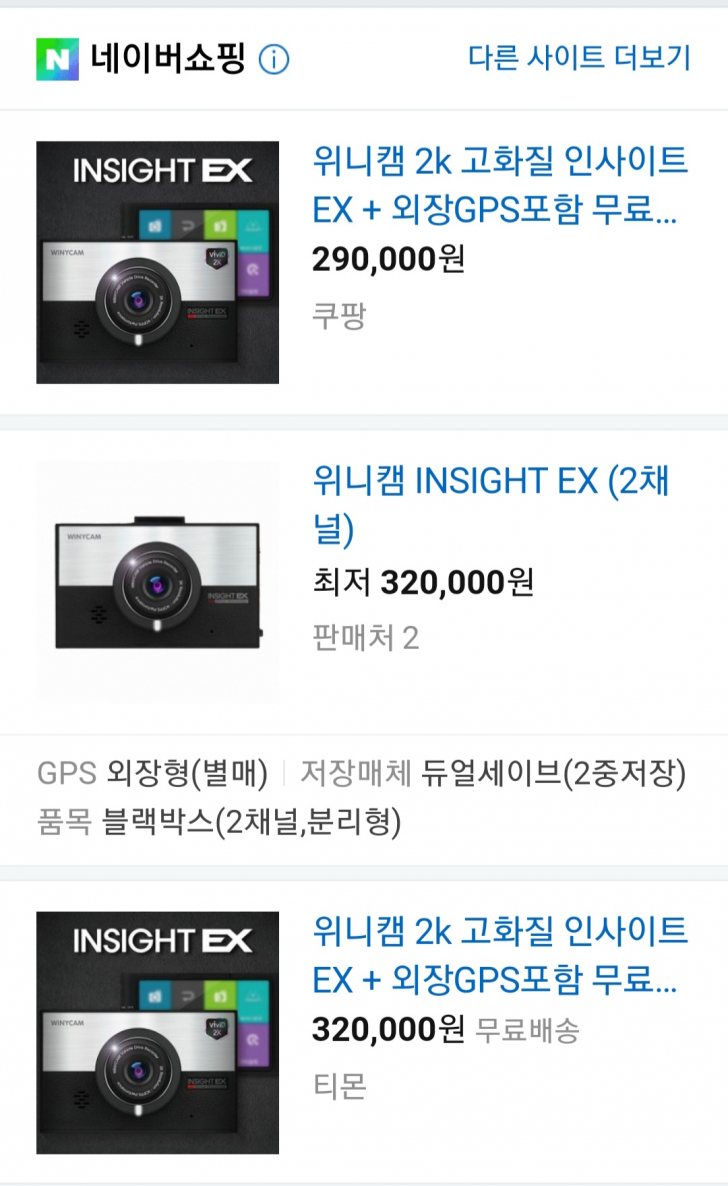Tap the product image of the 쿠팡 listing
This screenshot has height=1186, width=728.
[x=157, y=262]
